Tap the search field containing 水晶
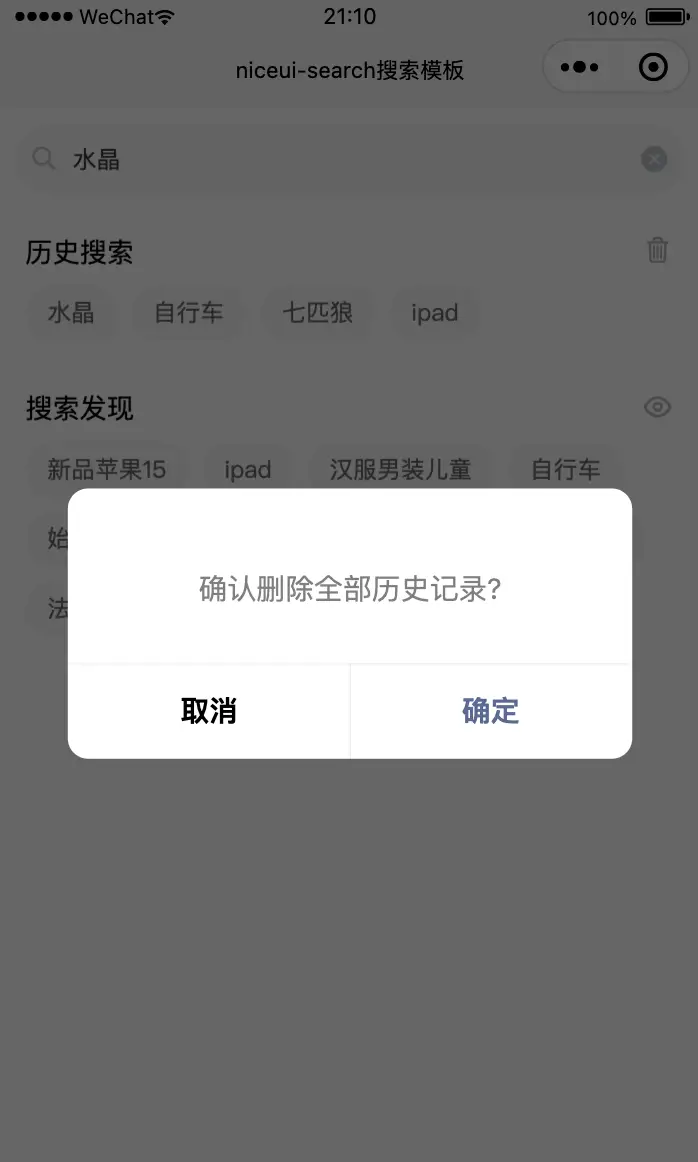 pyautogui.click(x=340, y=159)
